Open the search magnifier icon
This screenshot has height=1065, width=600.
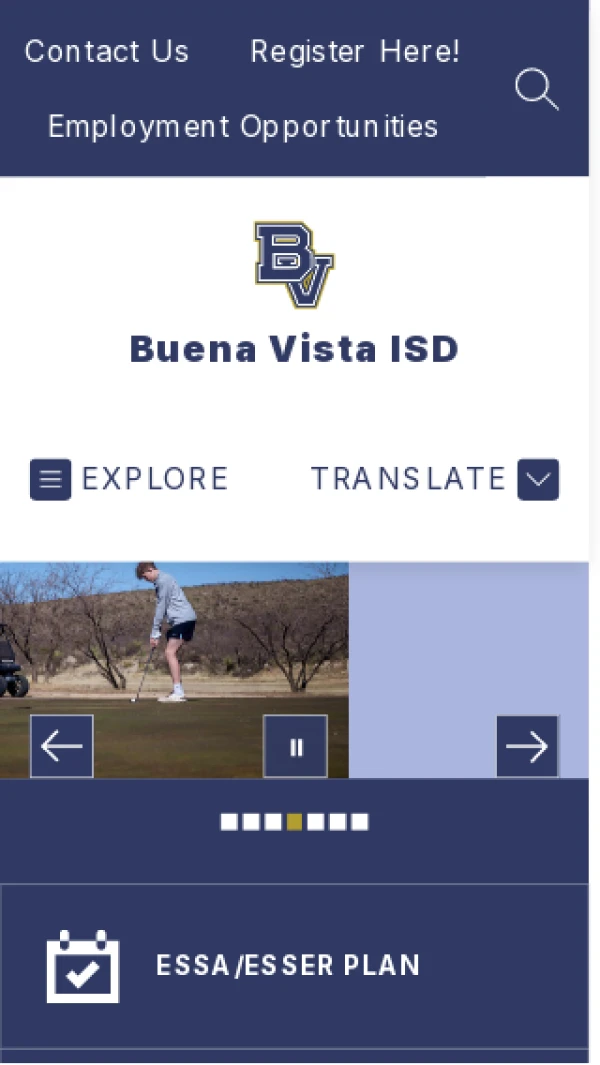536,89
